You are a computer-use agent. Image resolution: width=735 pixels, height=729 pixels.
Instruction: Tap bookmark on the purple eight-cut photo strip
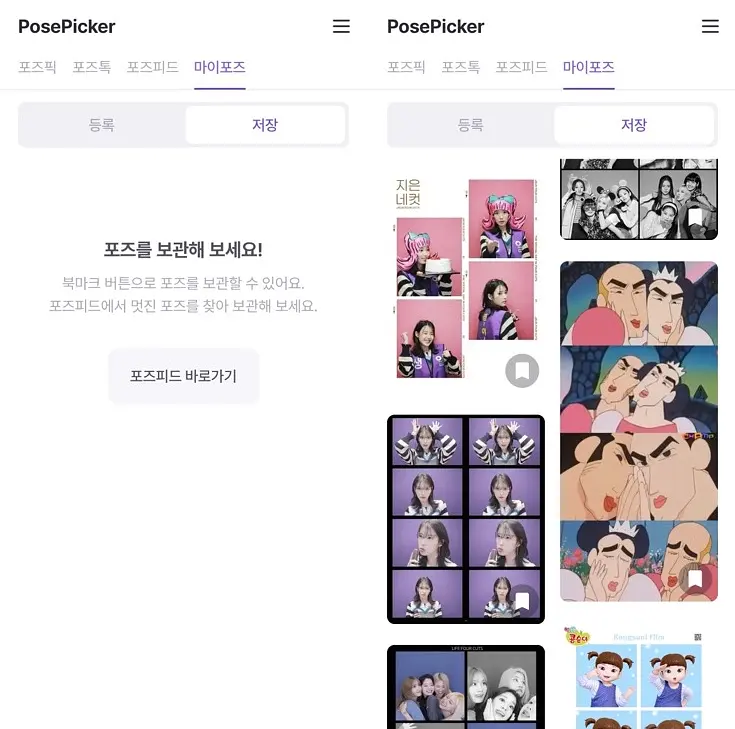click(522, 601)
